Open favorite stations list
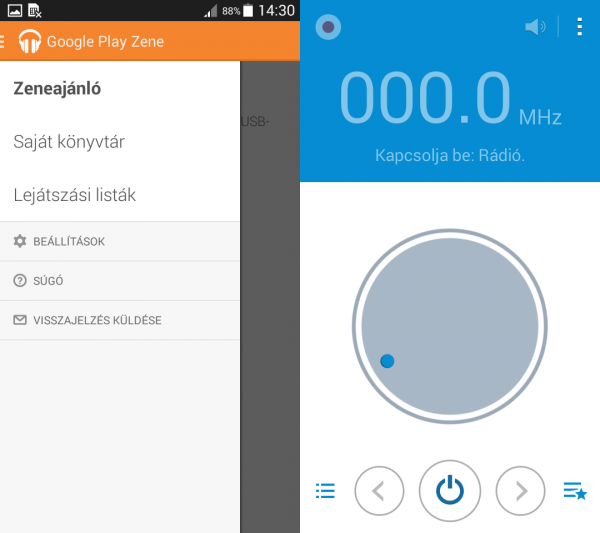 575,491
